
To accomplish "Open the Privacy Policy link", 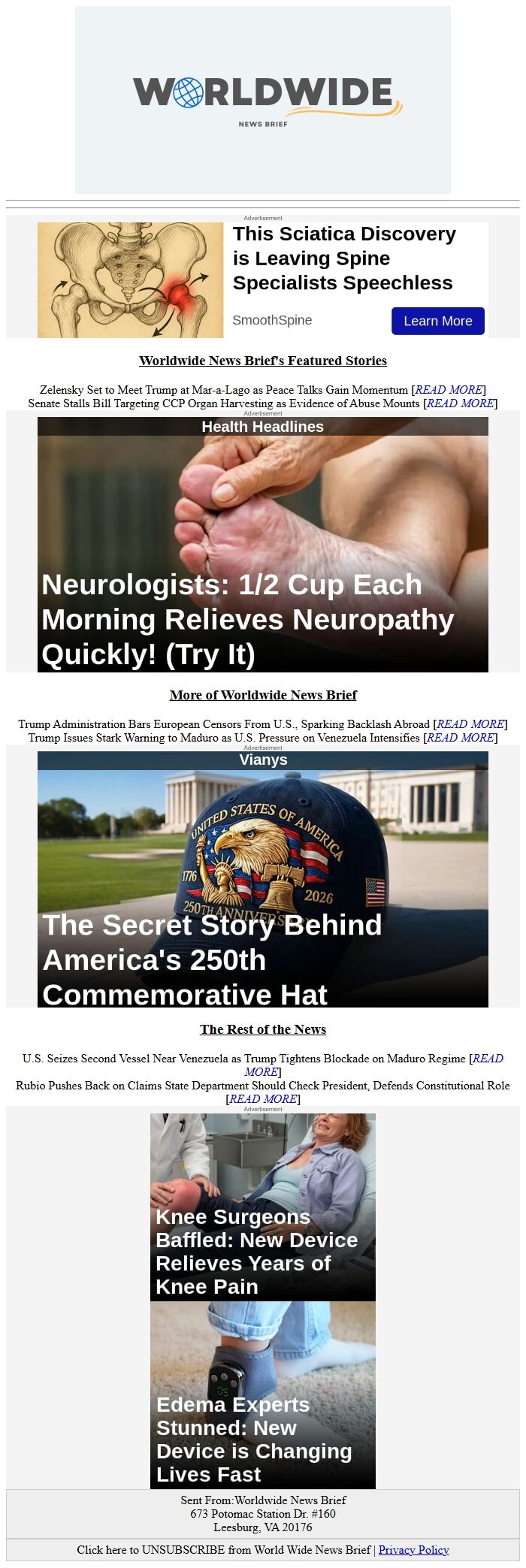I will point(413,1549).
